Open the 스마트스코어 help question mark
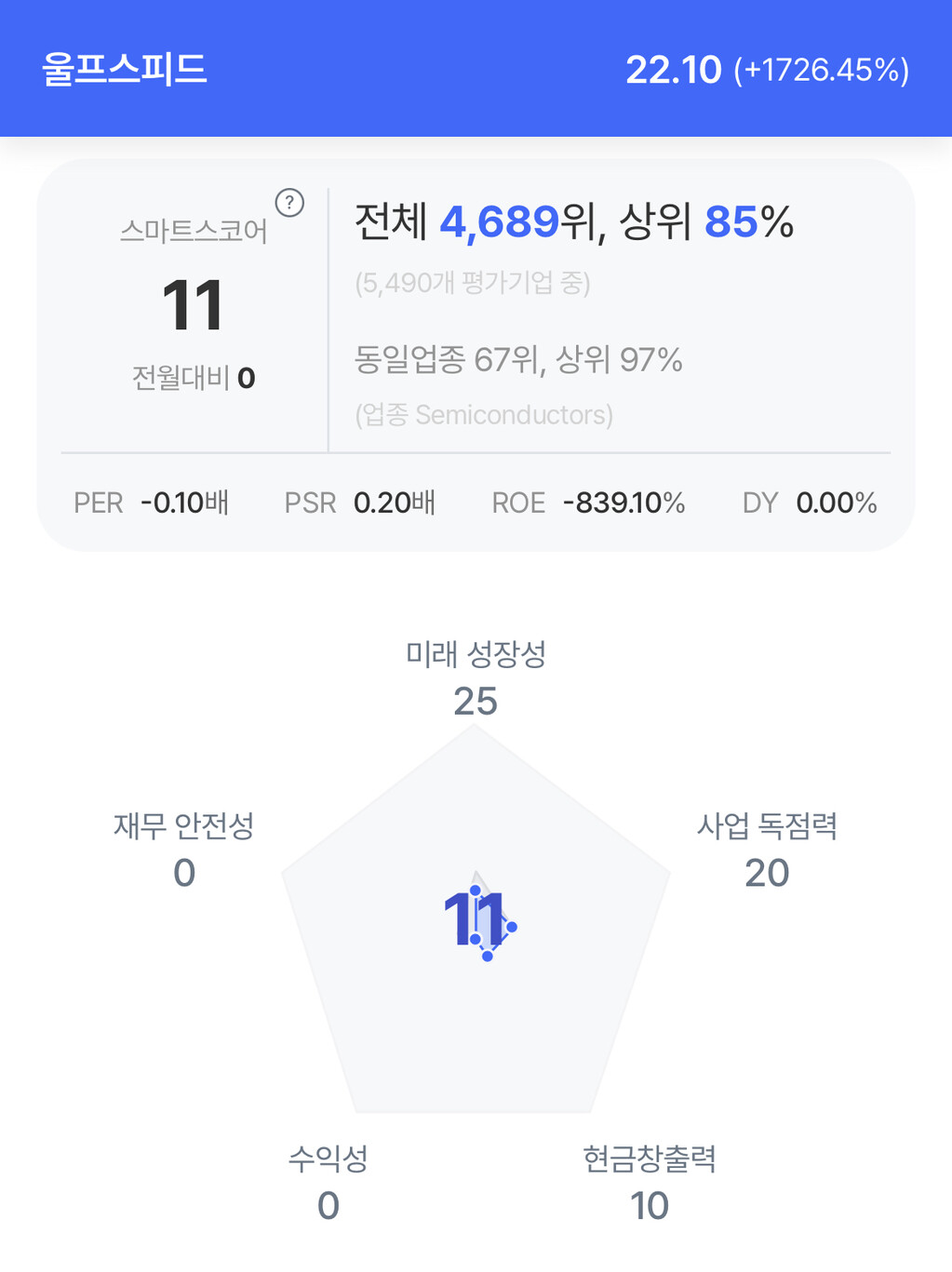Image resolution: width=952 pixels, height=1272 pixels. click(289, 202)
